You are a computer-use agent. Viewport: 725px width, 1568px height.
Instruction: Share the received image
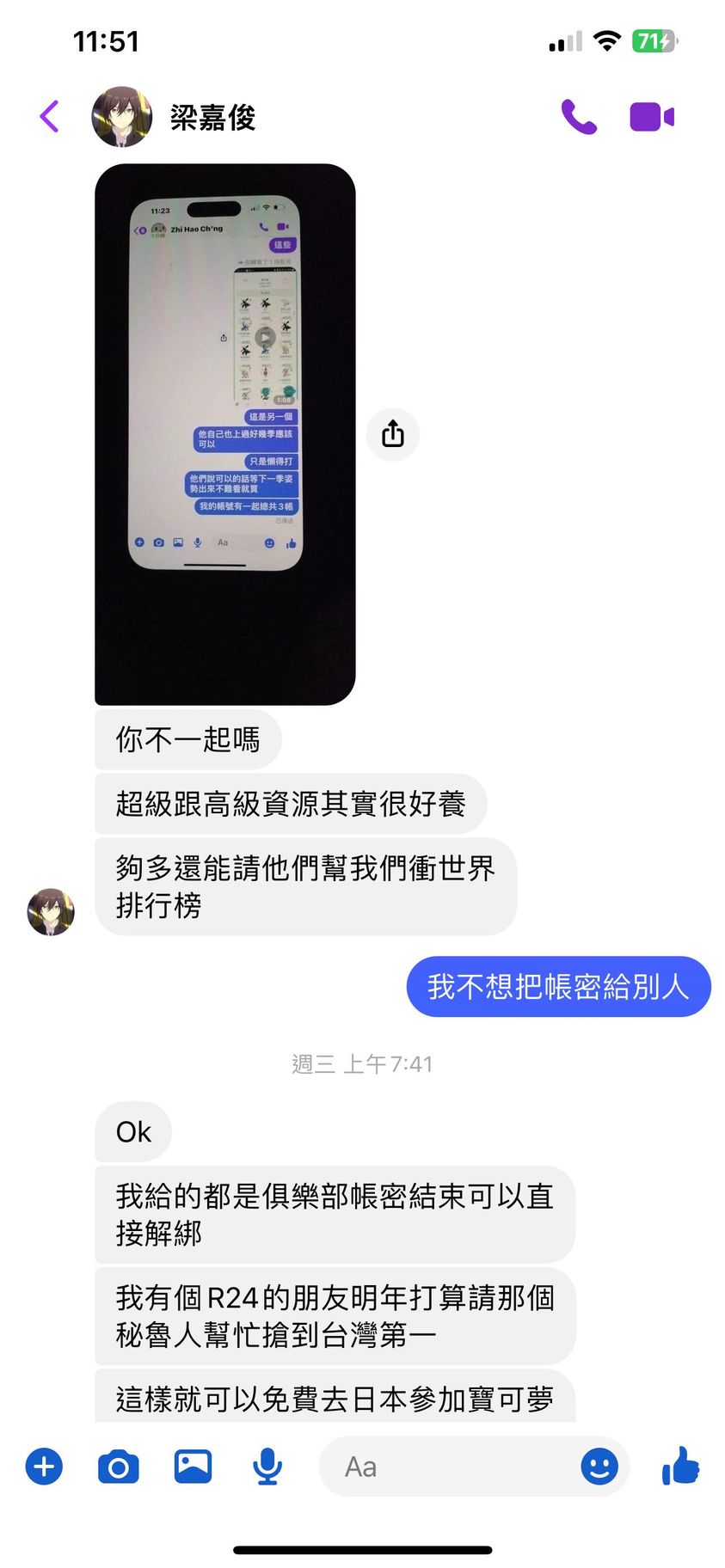pyautogui.click(x=393, y=434)
